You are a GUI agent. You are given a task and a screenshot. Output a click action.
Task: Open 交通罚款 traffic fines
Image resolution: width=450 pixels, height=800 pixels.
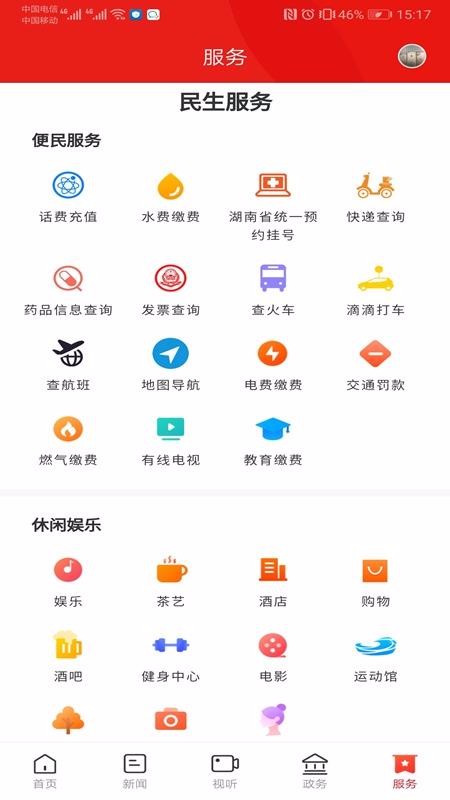[x=376, y=365]
